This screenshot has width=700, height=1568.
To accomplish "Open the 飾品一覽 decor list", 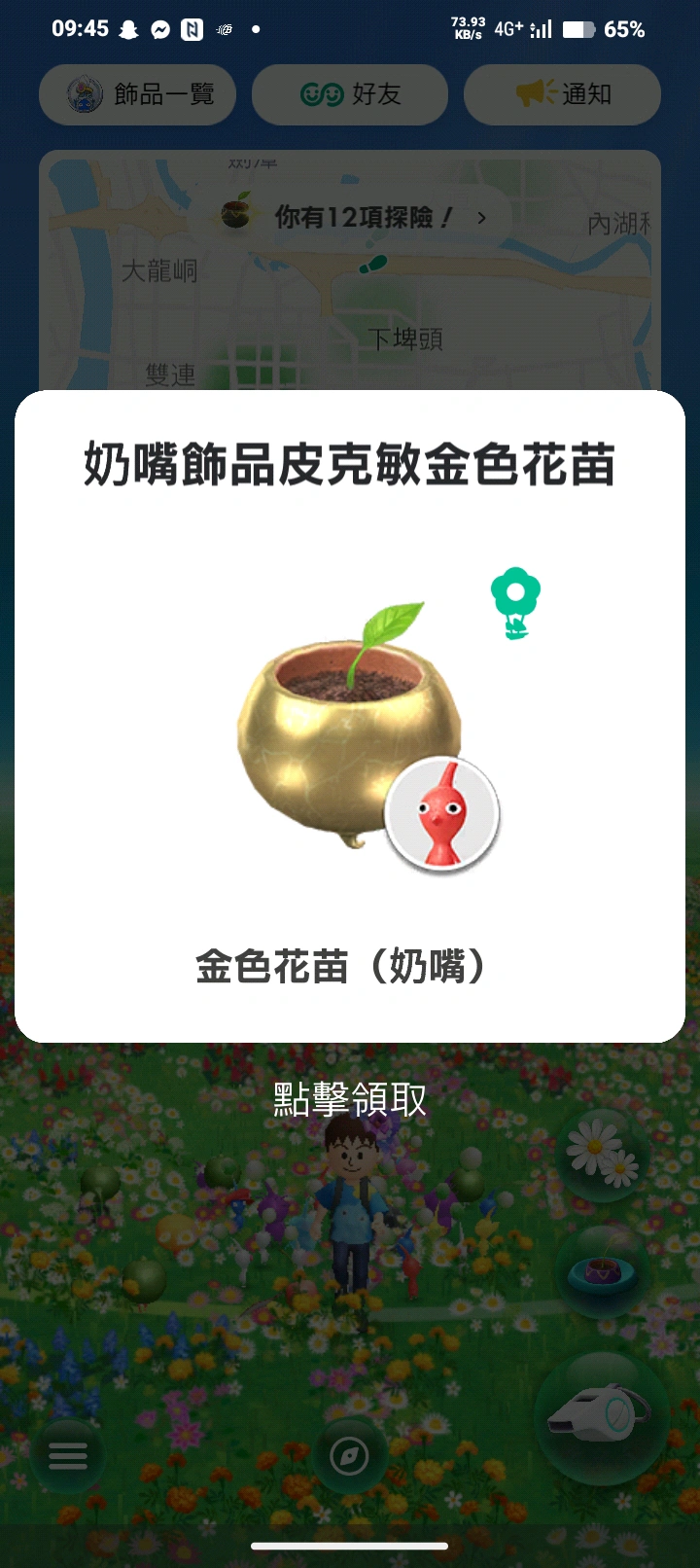I will (138, 94).
